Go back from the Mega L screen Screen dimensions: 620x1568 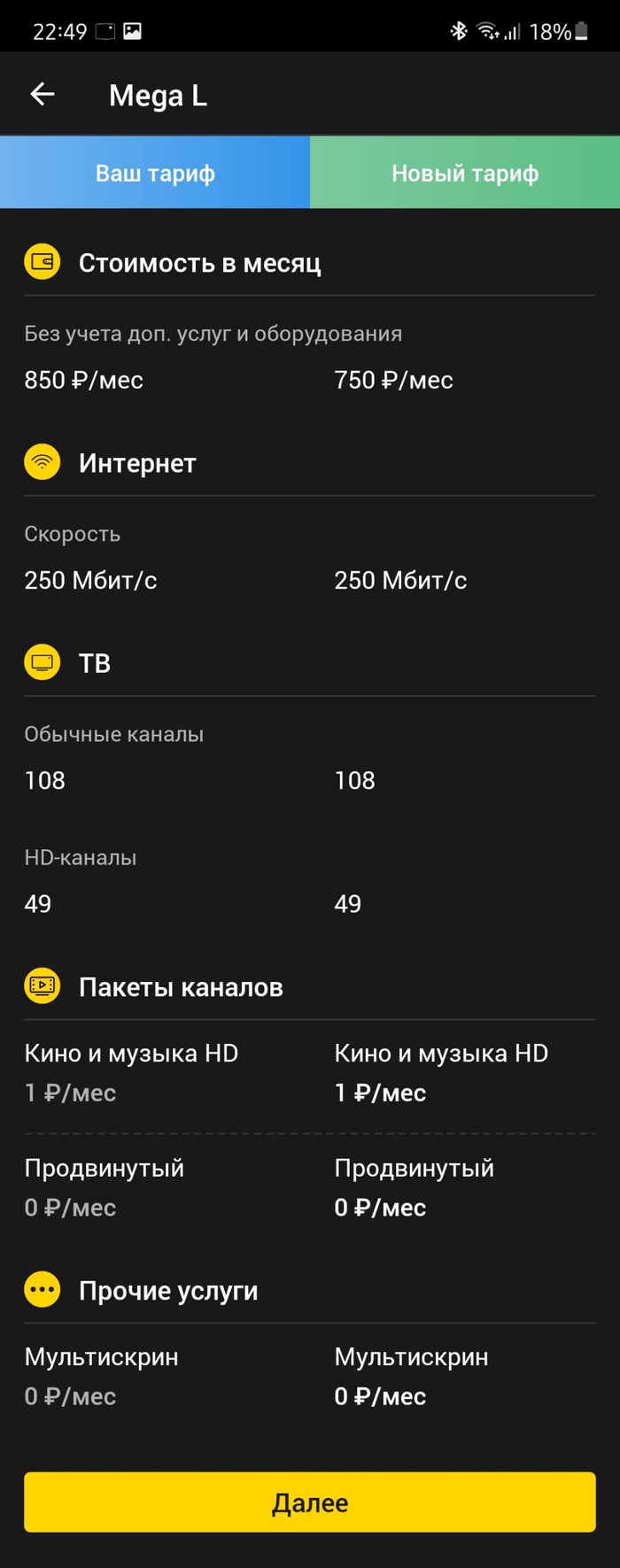pos(43,95)
